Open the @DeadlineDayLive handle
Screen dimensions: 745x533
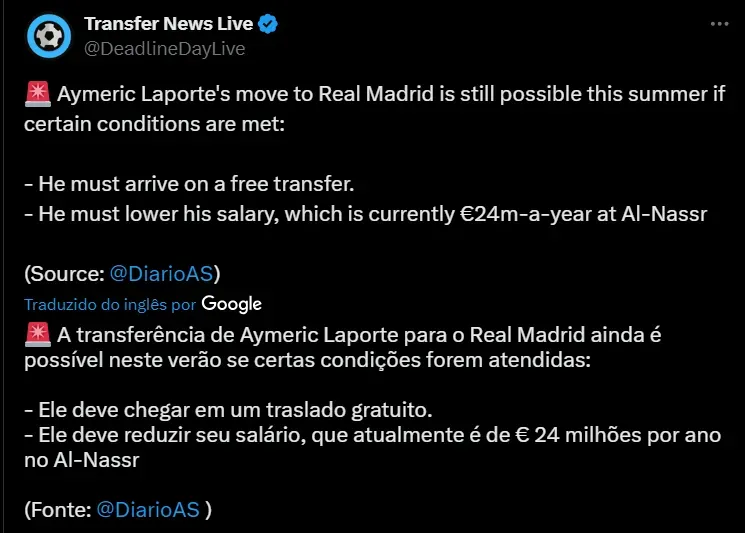point(165,48)
